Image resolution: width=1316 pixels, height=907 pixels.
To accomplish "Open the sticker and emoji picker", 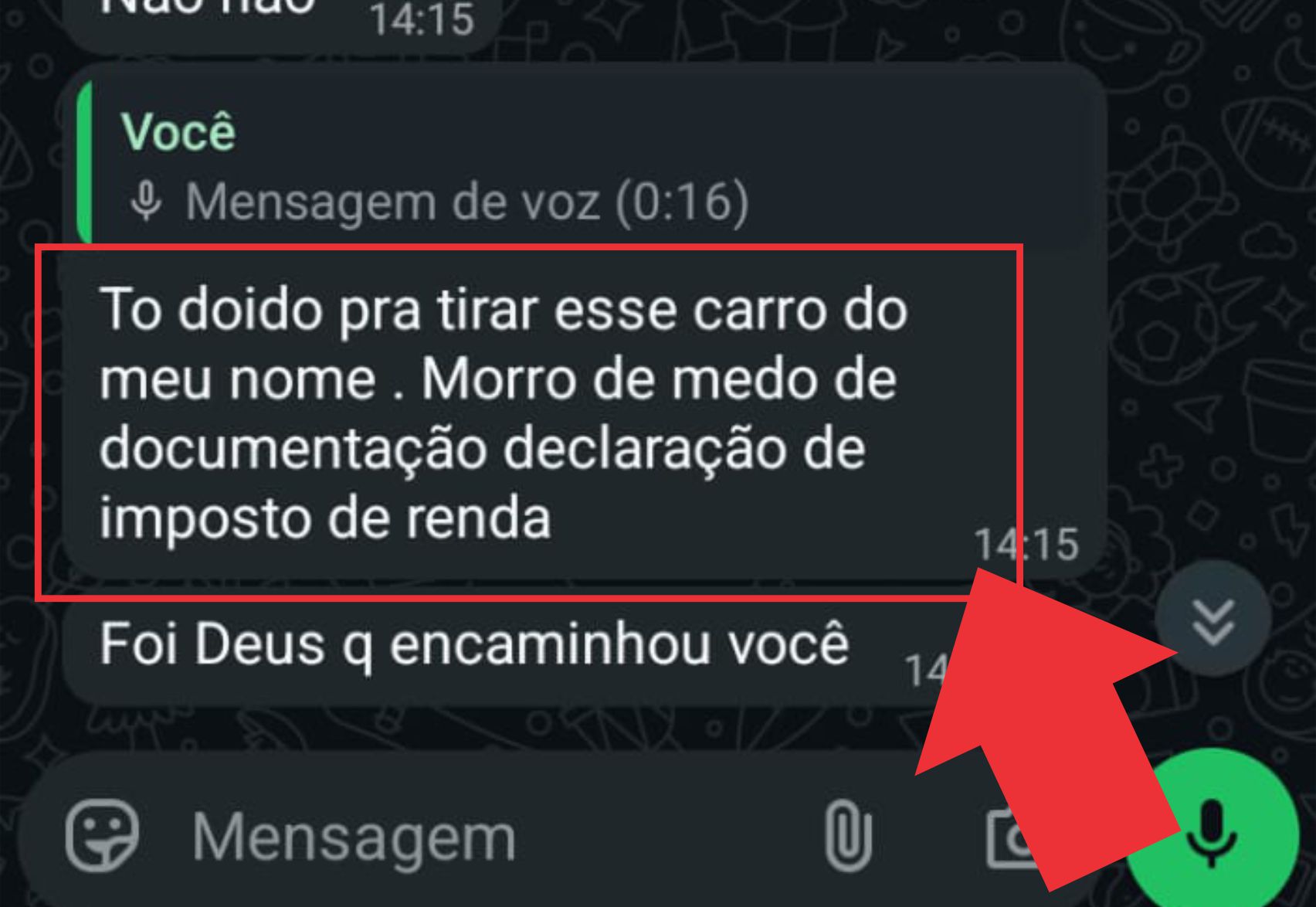I will point(102,835).
